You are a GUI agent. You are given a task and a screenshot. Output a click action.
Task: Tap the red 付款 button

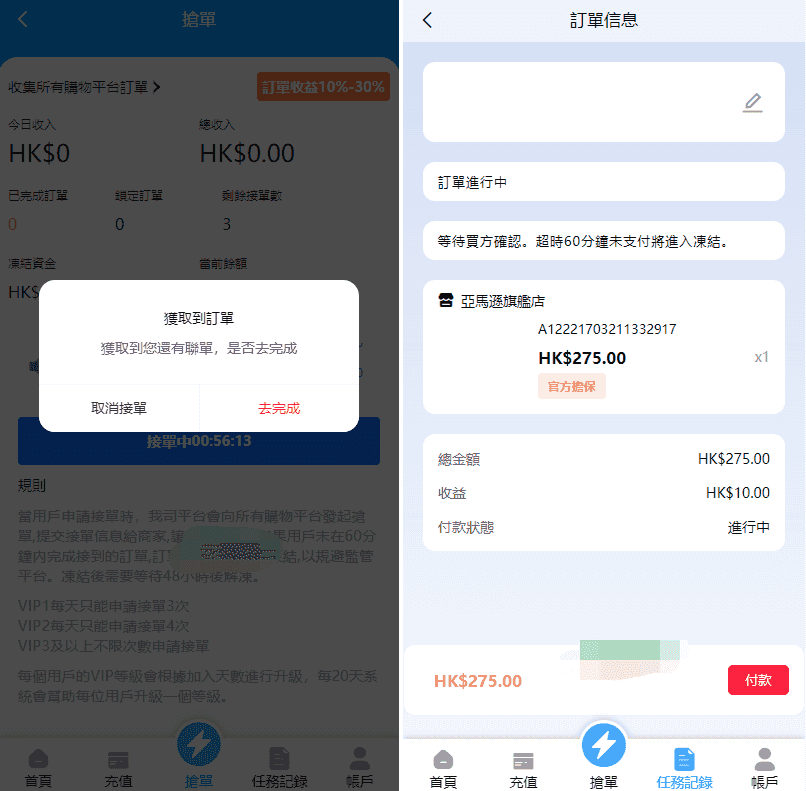758,680
